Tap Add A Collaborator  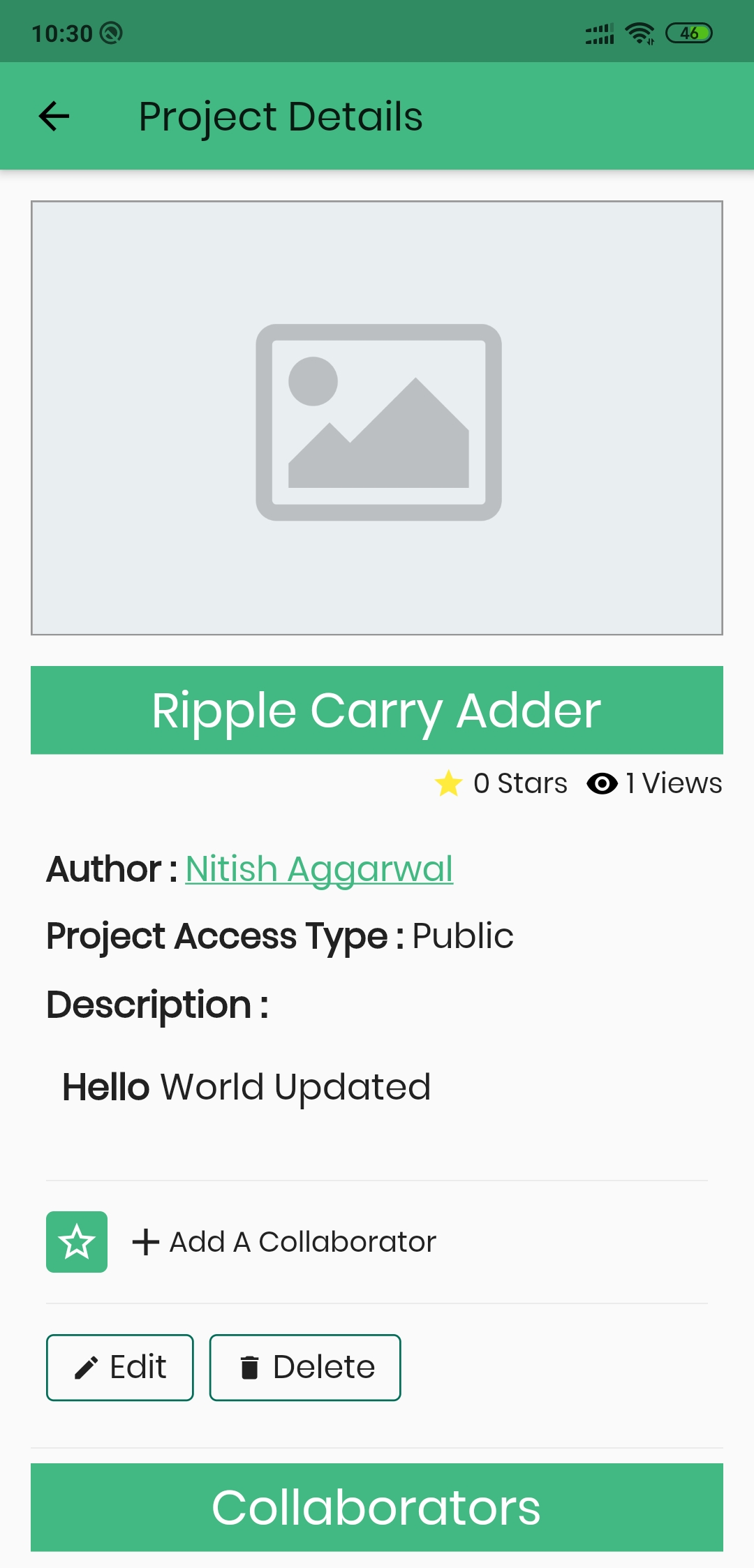[x=285, y=1242]
